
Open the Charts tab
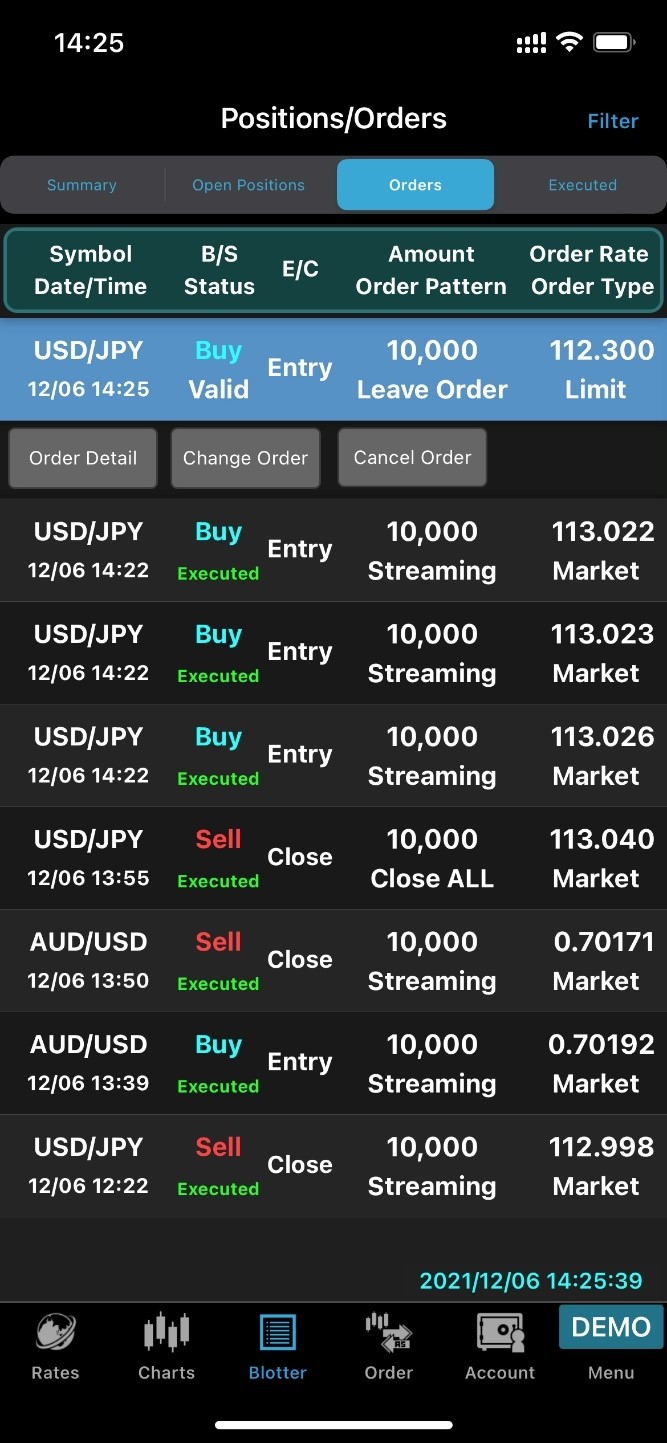pos(166,1348)
